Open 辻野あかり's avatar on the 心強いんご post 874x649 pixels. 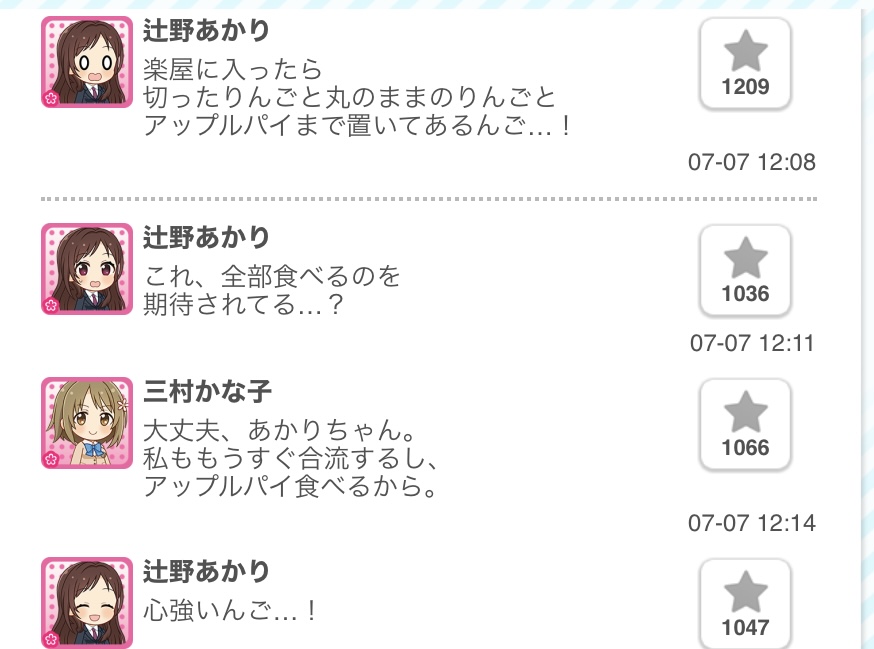coord(87,603)
